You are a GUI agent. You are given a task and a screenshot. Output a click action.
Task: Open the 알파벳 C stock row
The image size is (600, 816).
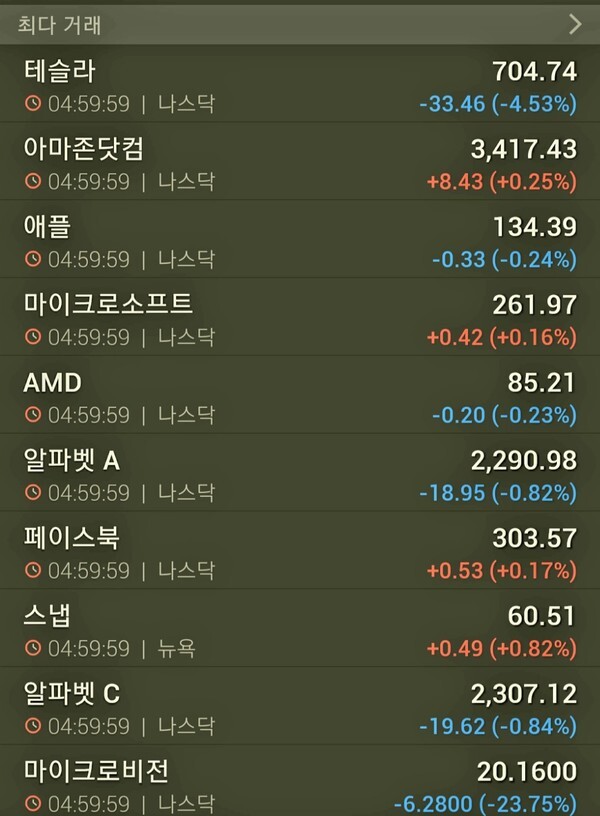(300, 708)
